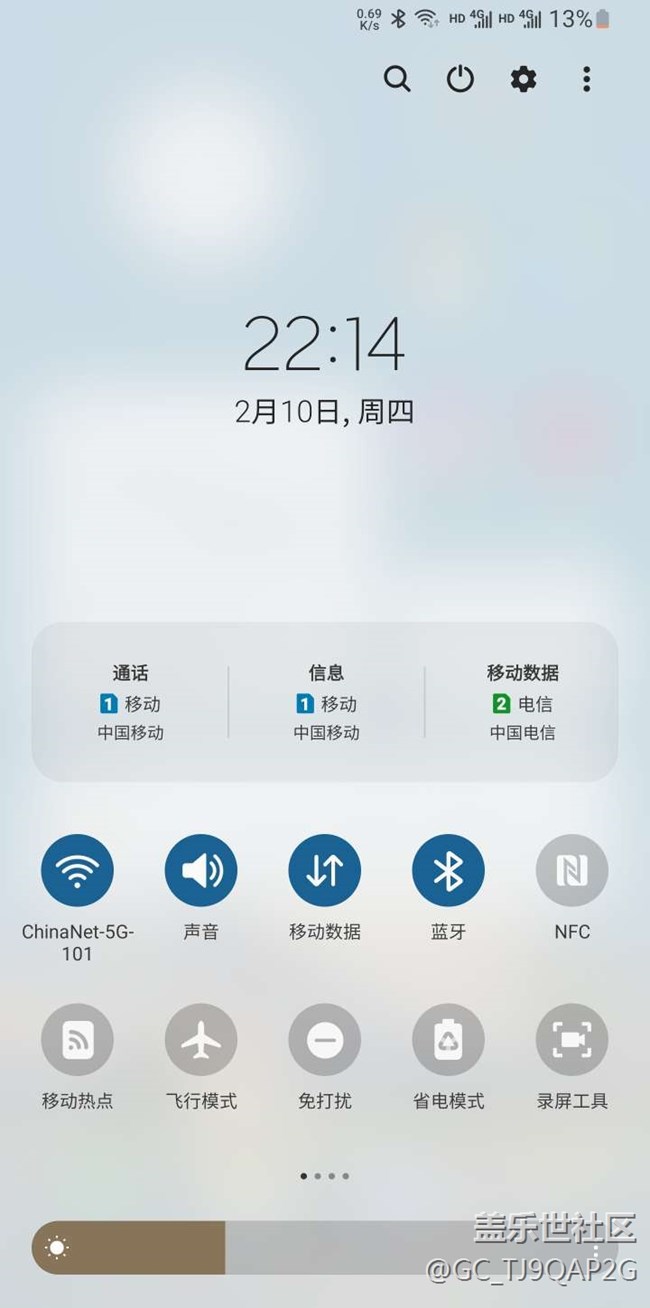Screen dimensions: 650x1308
Task: Select the 通话 SIM option
Action: [x=130, y=703]
